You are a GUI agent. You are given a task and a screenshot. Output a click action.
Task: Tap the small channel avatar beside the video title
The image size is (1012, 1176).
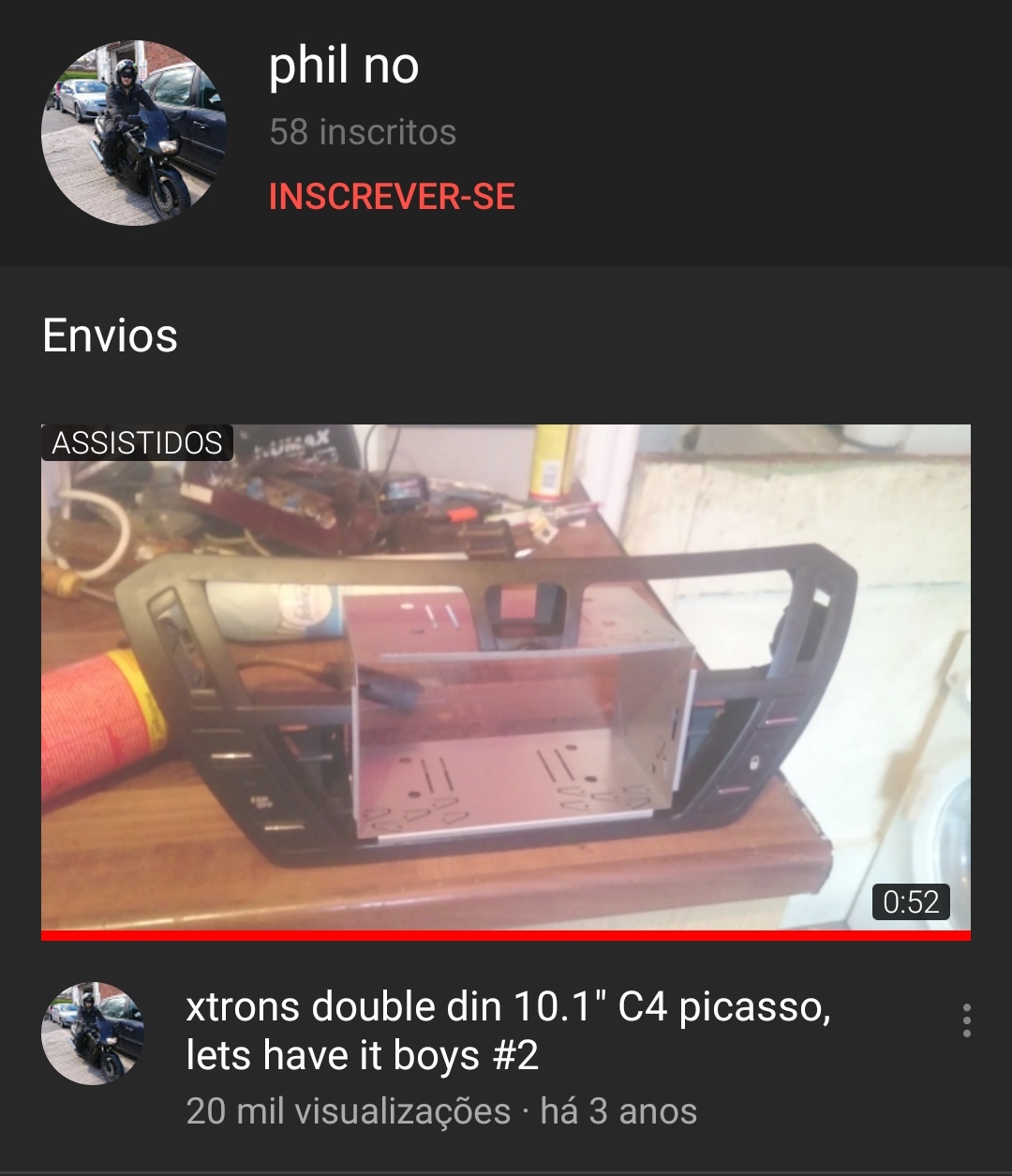coord(93,1034)
